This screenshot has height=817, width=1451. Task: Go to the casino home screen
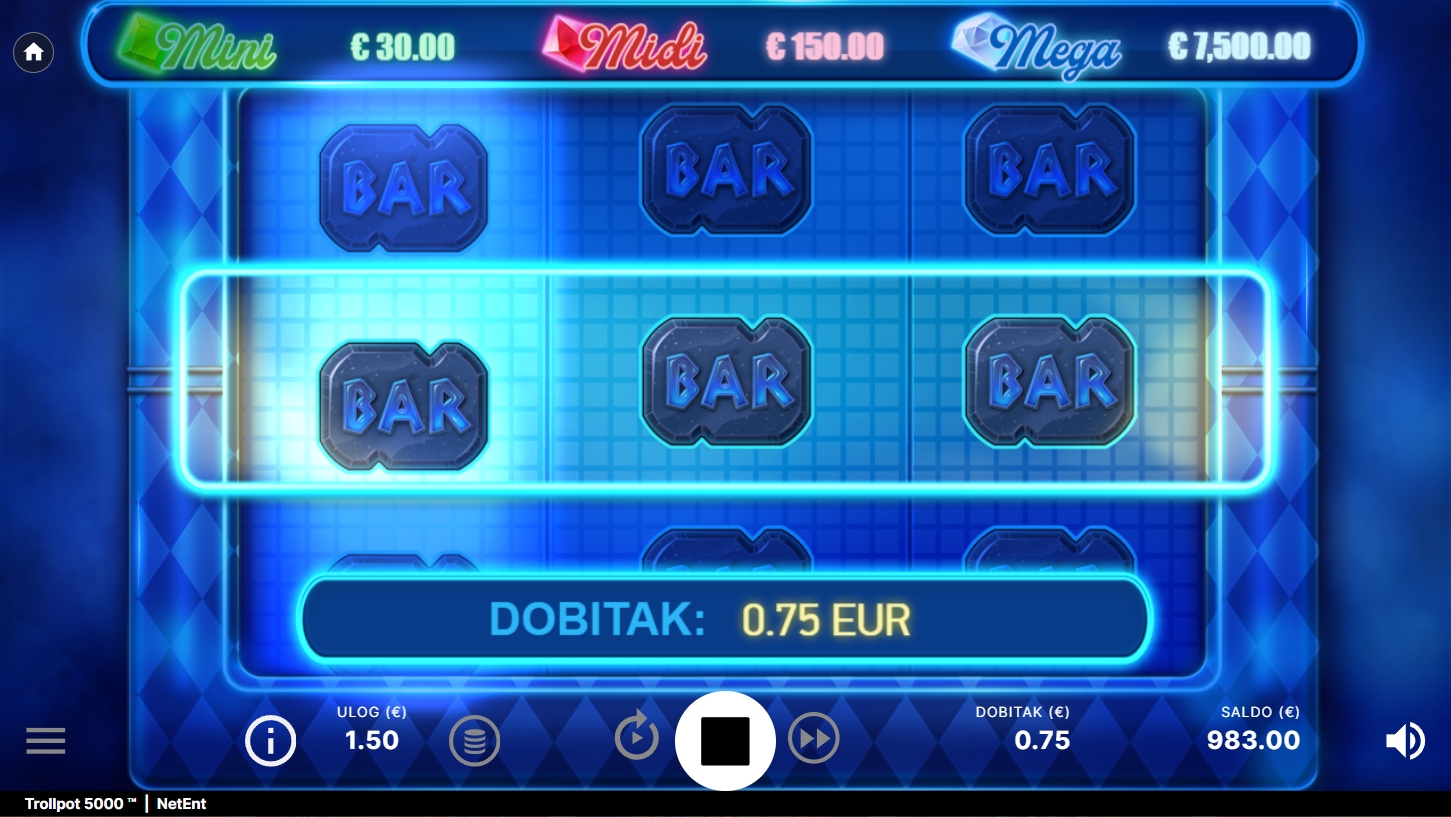click(x=34, y=52)
